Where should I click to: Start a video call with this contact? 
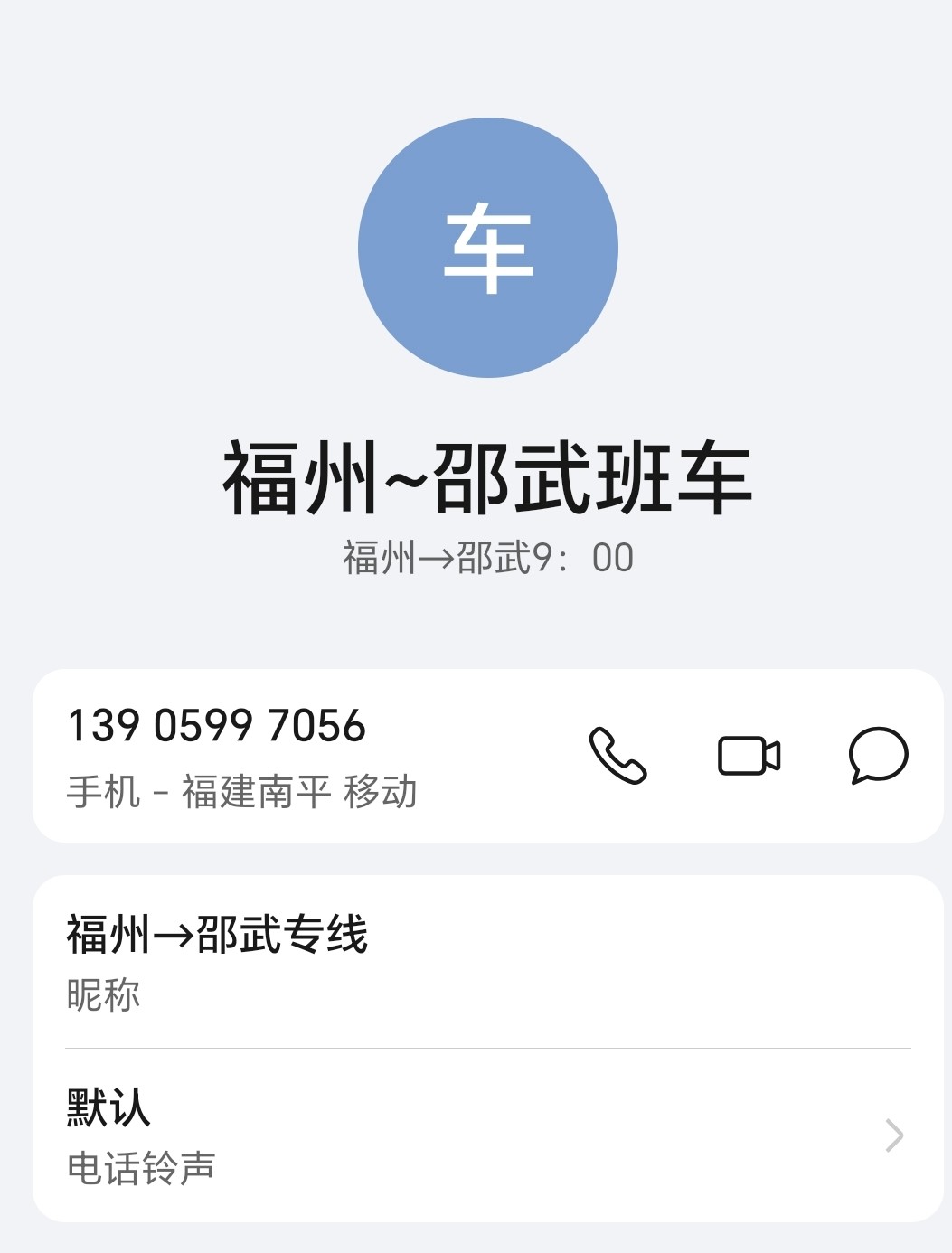(x=749, y=756)
